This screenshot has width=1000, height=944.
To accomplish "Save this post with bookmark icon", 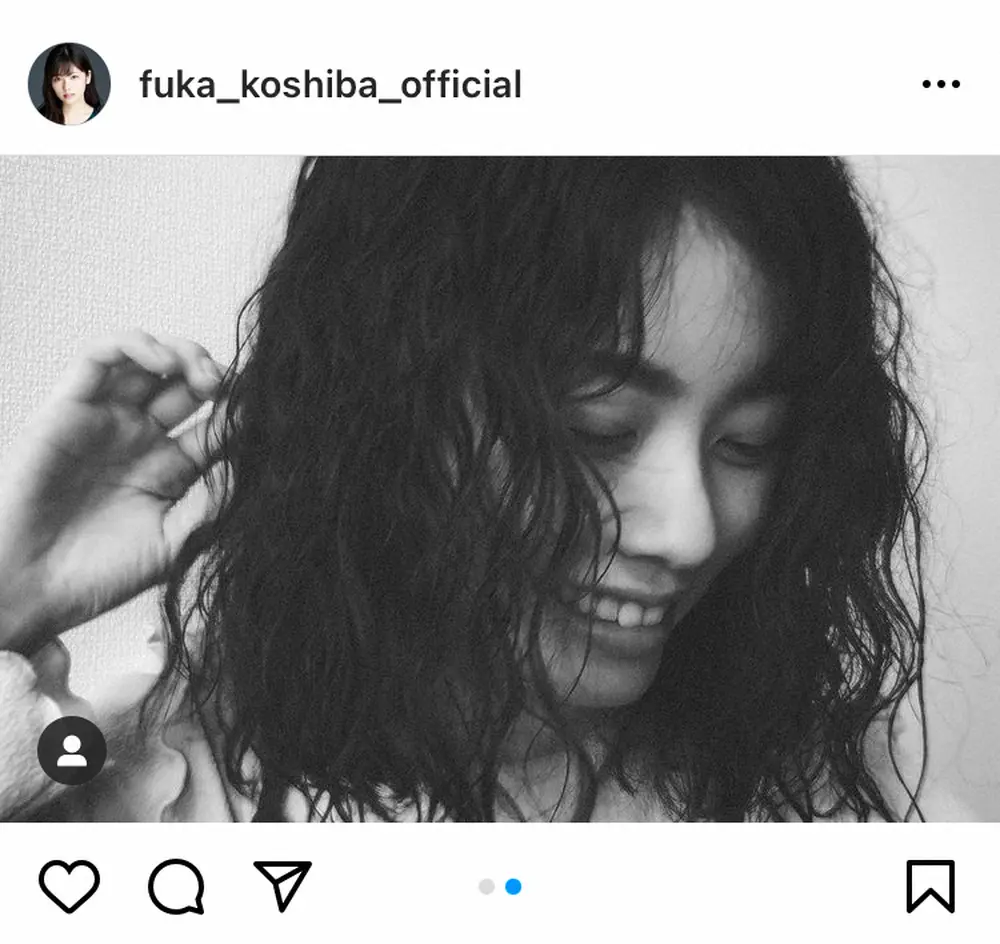I will point(930,886).
